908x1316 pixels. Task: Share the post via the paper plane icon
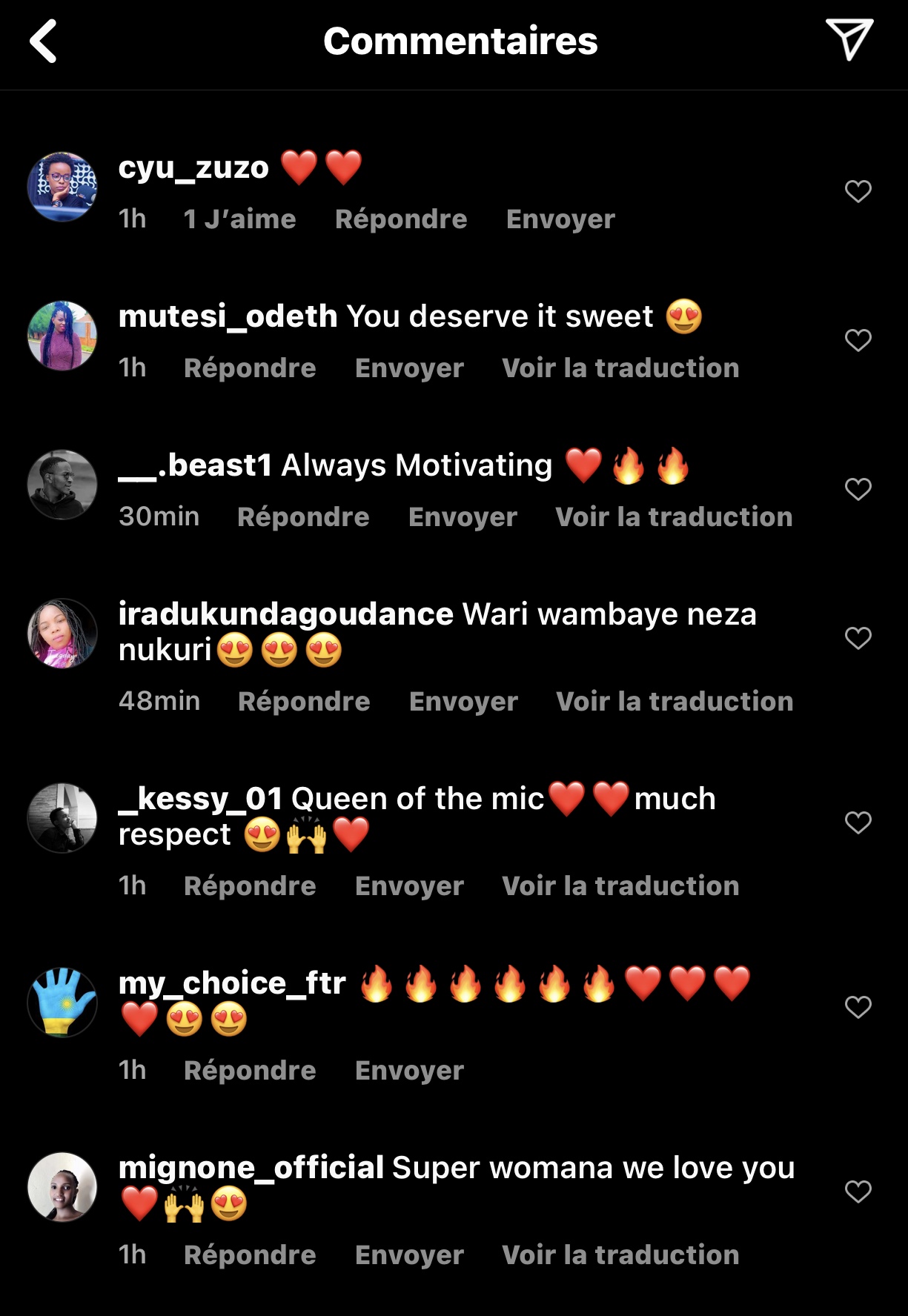849,39
